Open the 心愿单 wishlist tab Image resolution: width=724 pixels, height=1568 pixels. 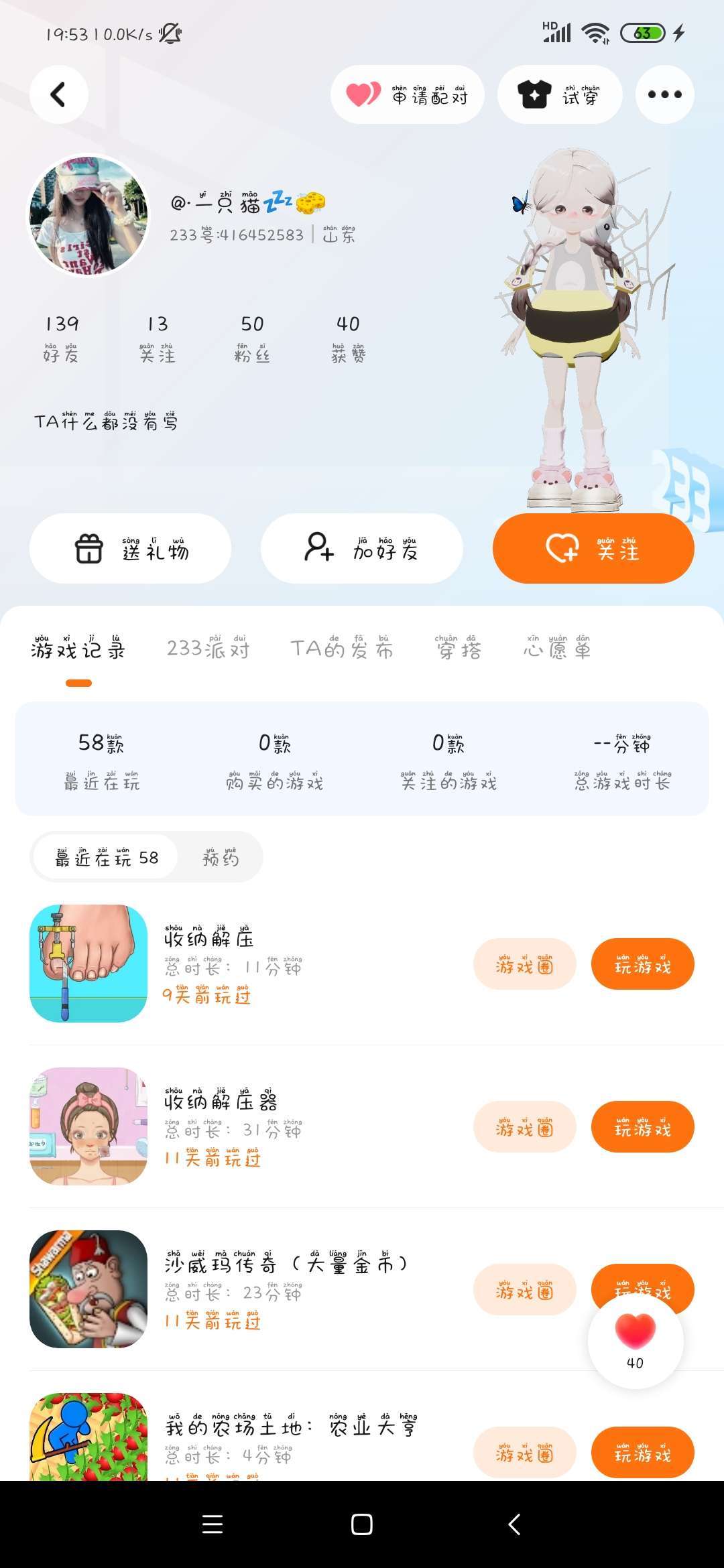coord(557,649)
